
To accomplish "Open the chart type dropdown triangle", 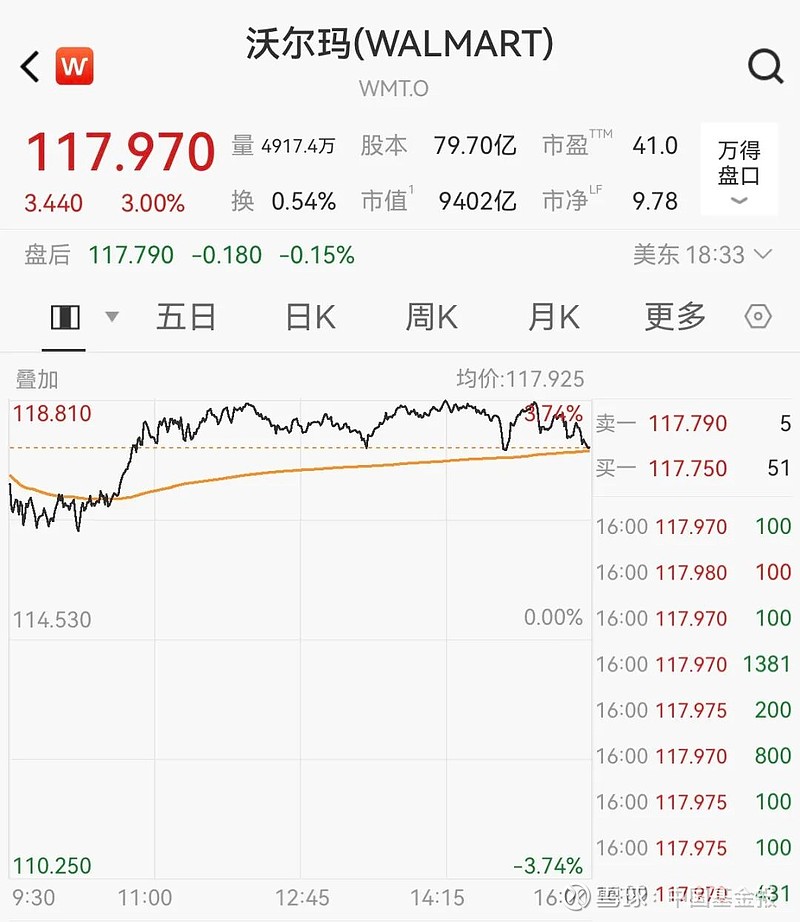I will [x=112, y=318].
